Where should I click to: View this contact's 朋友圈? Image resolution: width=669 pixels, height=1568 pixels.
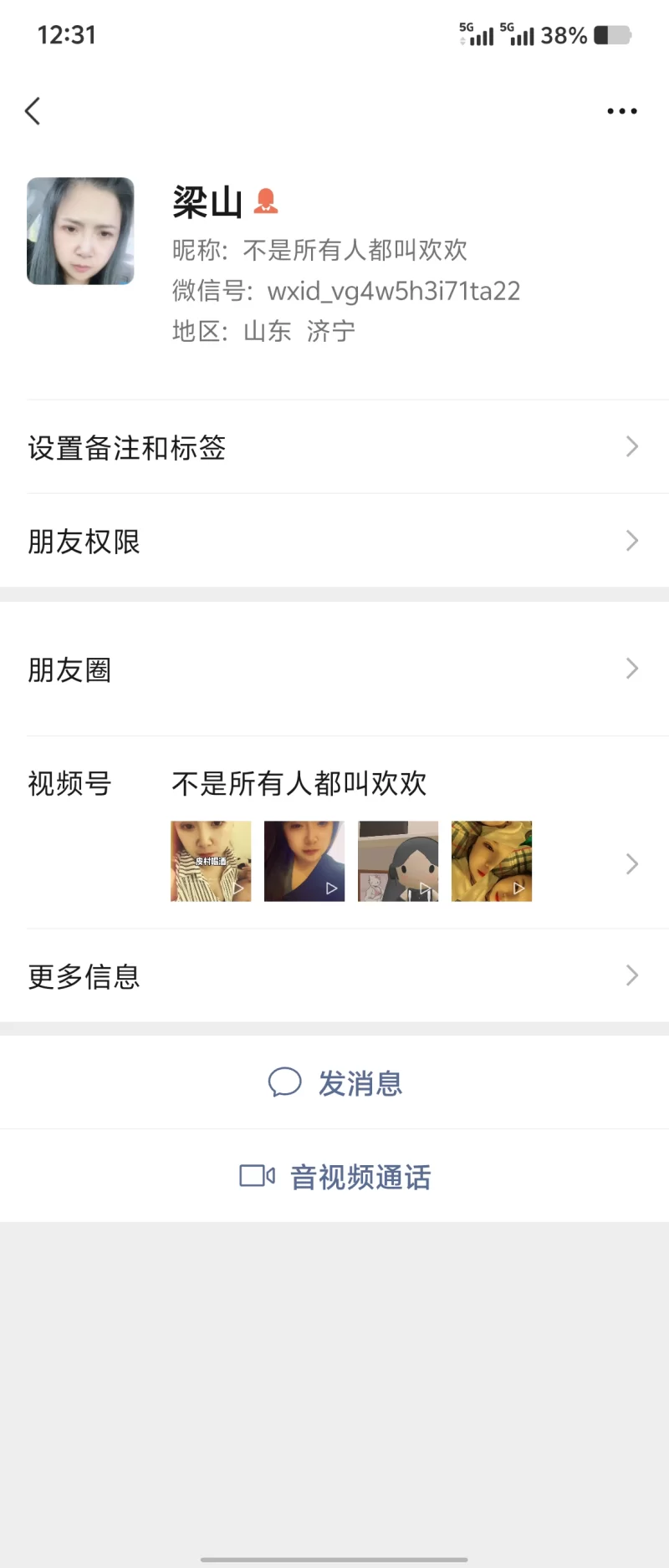[x=334, y=669]
